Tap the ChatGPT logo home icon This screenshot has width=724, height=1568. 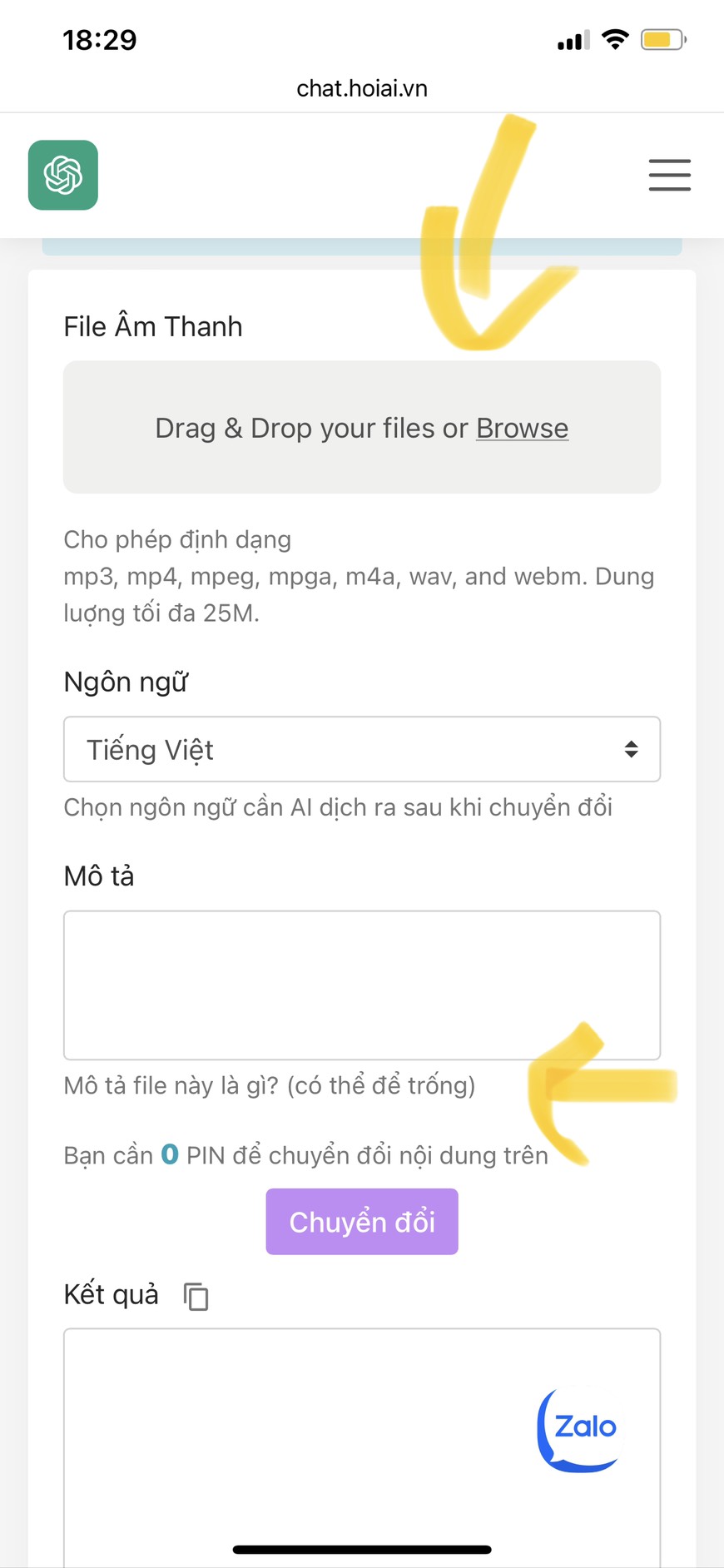coord(63,175)
